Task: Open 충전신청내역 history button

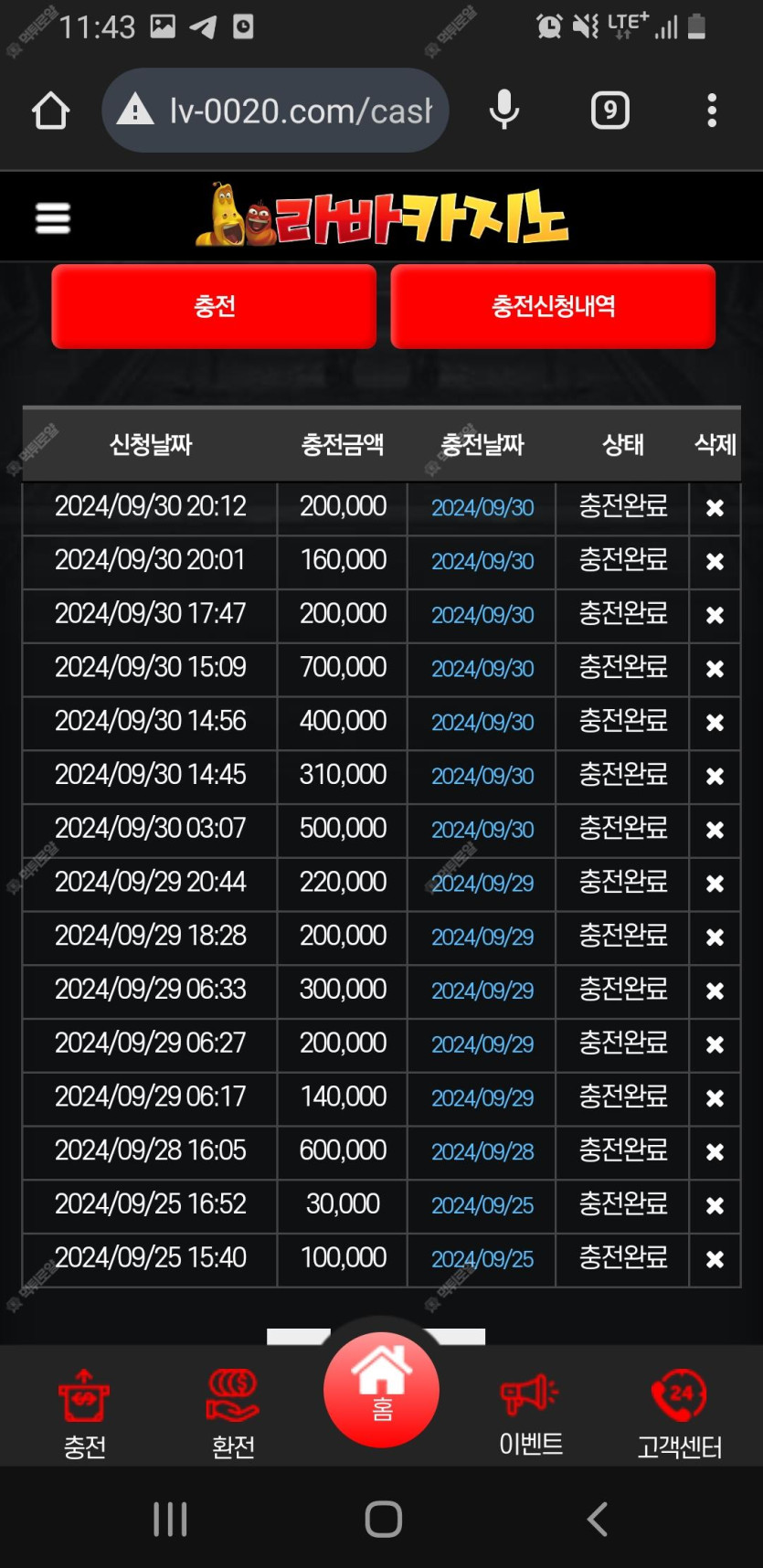Action: (553, 306)
